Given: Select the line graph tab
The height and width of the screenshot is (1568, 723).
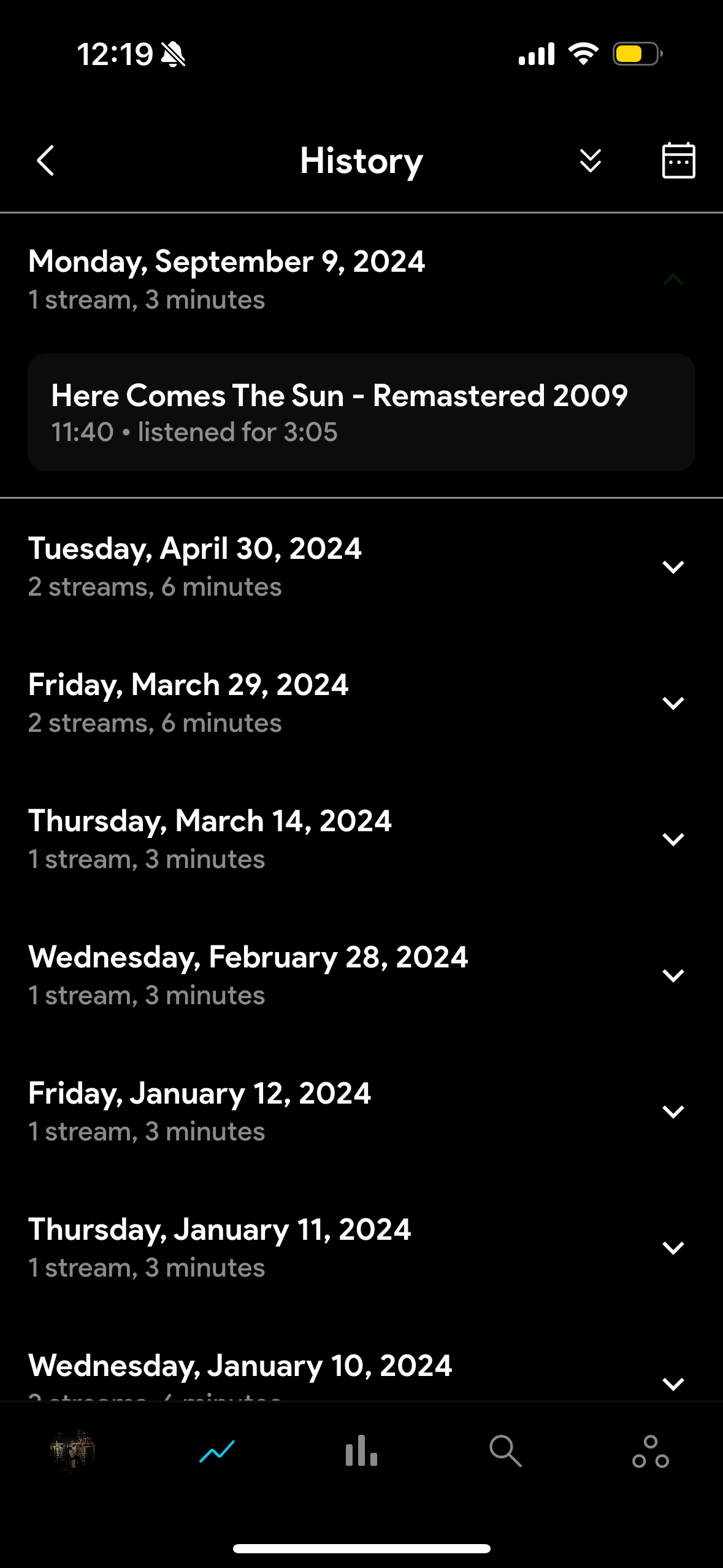Looking at the screenshot, I should [217, 1451].
